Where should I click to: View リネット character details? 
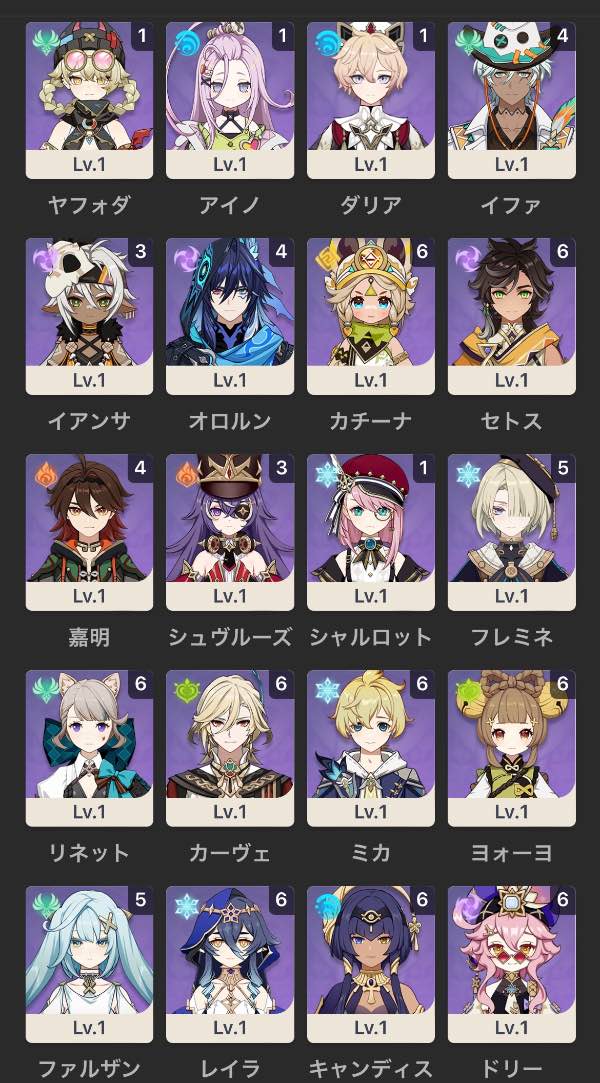coord(89,748)
